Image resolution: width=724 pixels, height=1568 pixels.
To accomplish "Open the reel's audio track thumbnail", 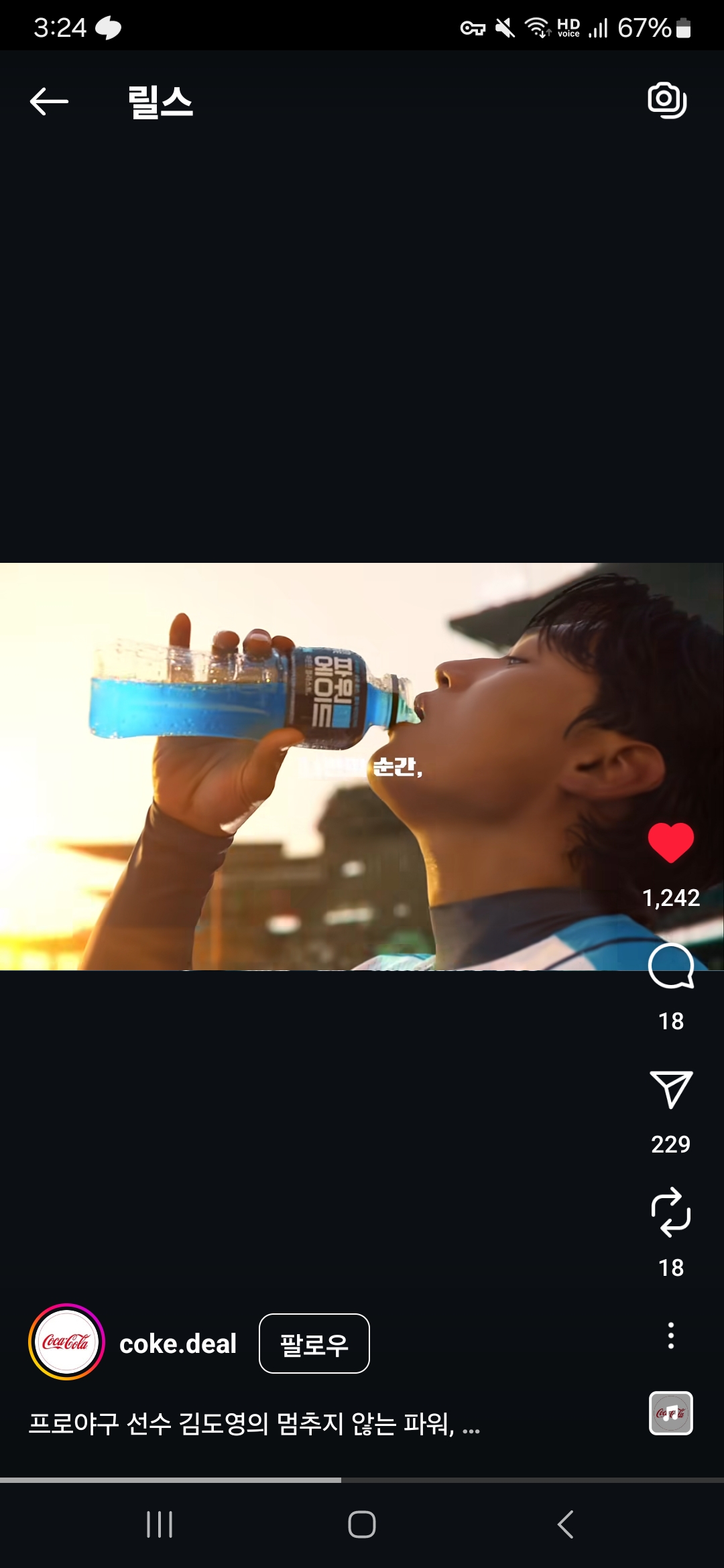I will (670, 1413).
